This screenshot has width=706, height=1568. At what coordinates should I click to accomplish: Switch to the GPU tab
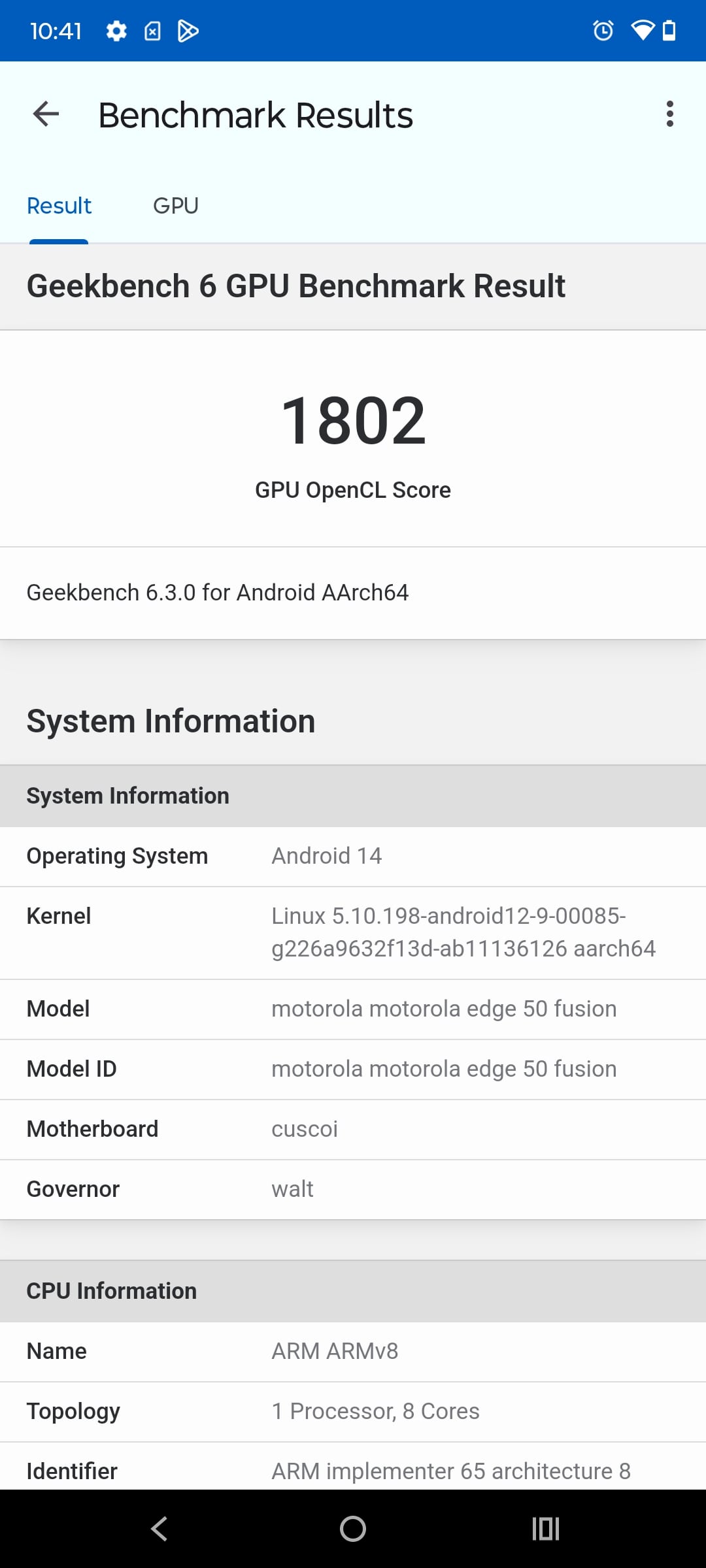click(176, 206)
